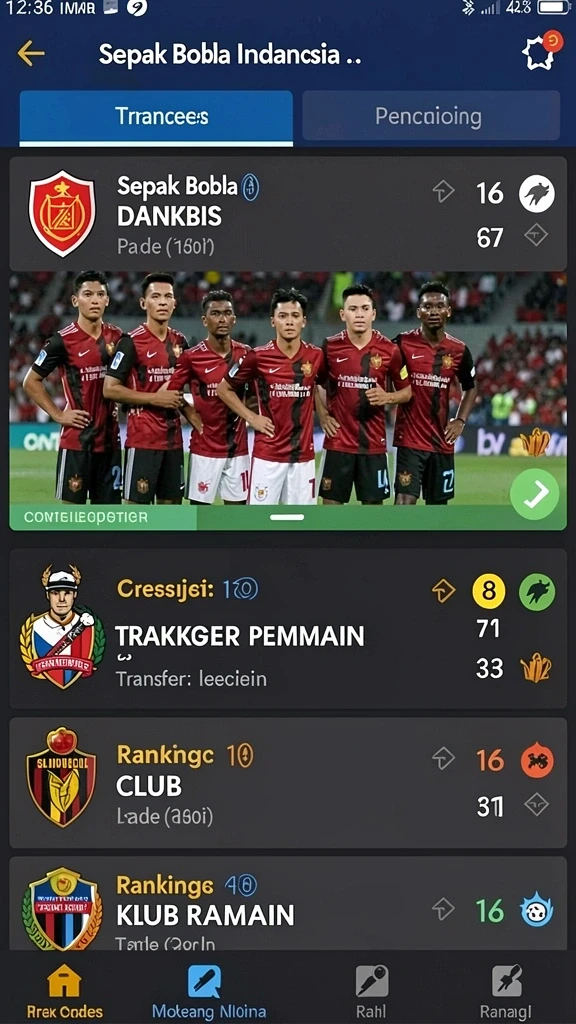Image resolution: width=576 pixels, height=1024 pixels.
Task: Go back using the yellow arrow
Action: (31, 54)
